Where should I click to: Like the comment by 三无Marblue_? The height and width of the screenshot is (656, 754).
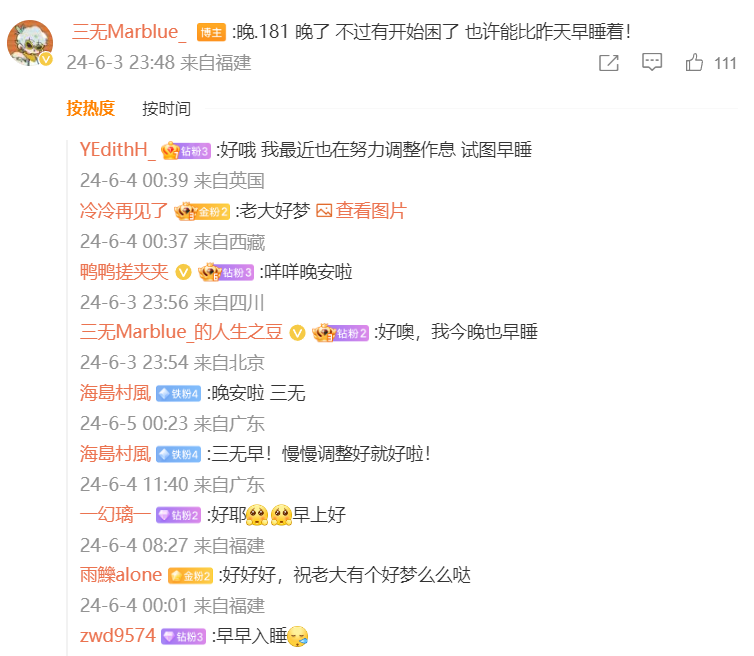click(x=695, y=63)
